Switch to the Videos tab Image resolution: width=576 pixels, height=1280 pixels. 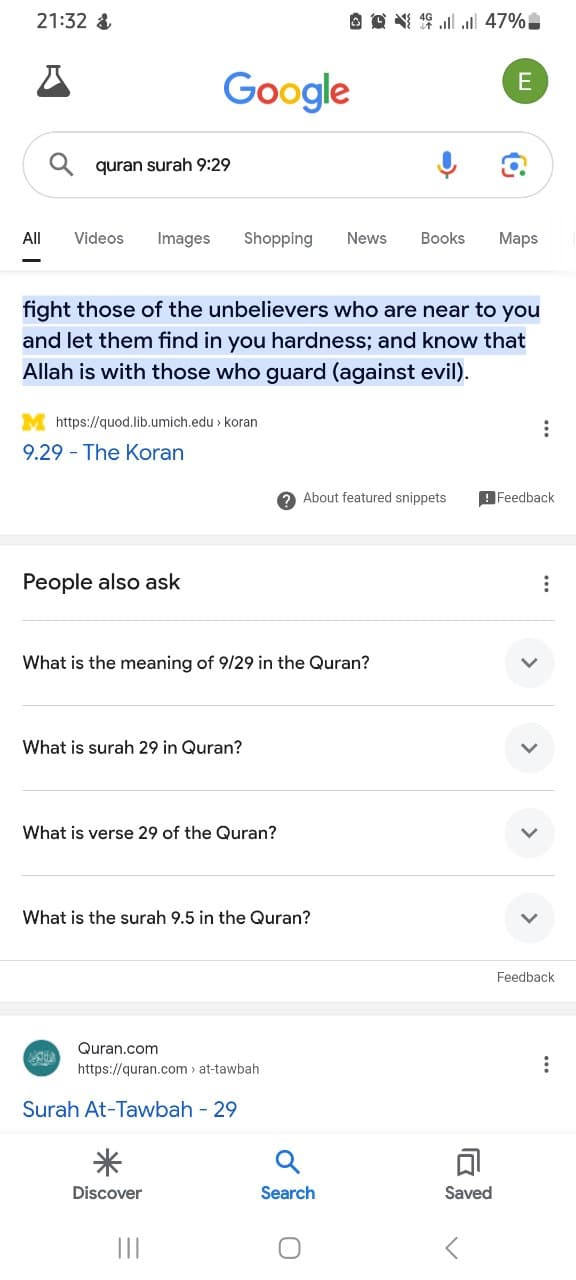tap(99, 238)
